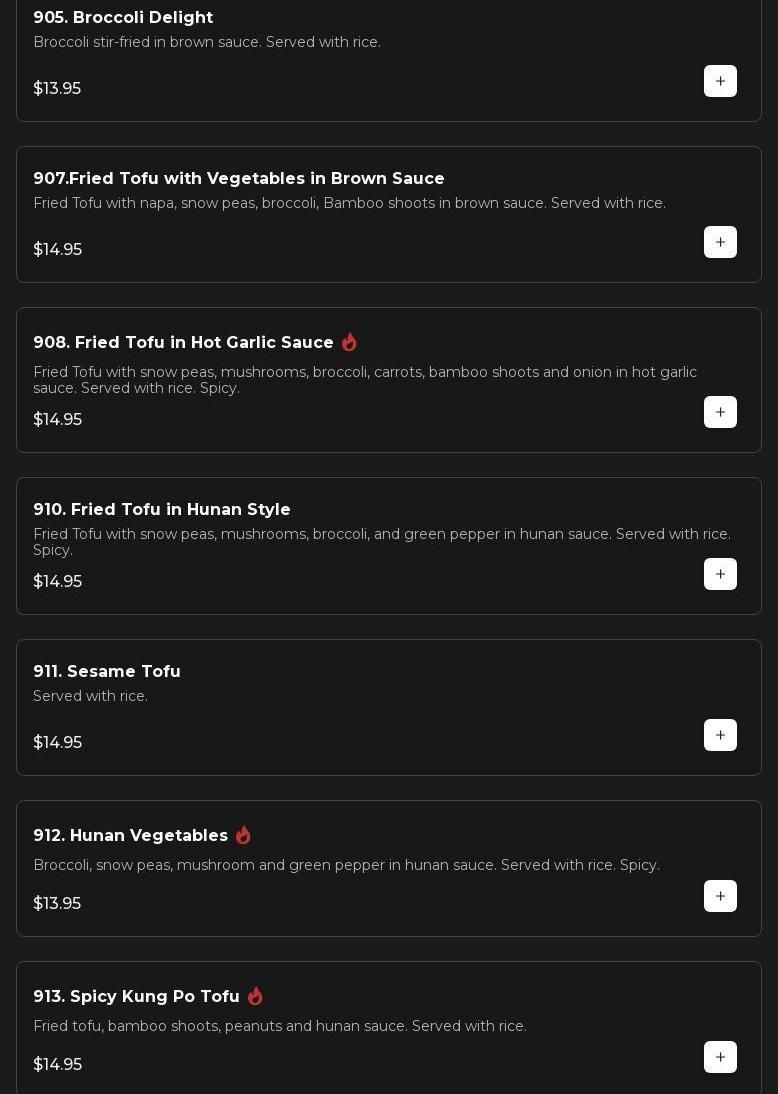Add 913. Spicy Kung Po Tofu to order
The height and width of the screenshot is (1094, 778).
[x=720, y=1057]
